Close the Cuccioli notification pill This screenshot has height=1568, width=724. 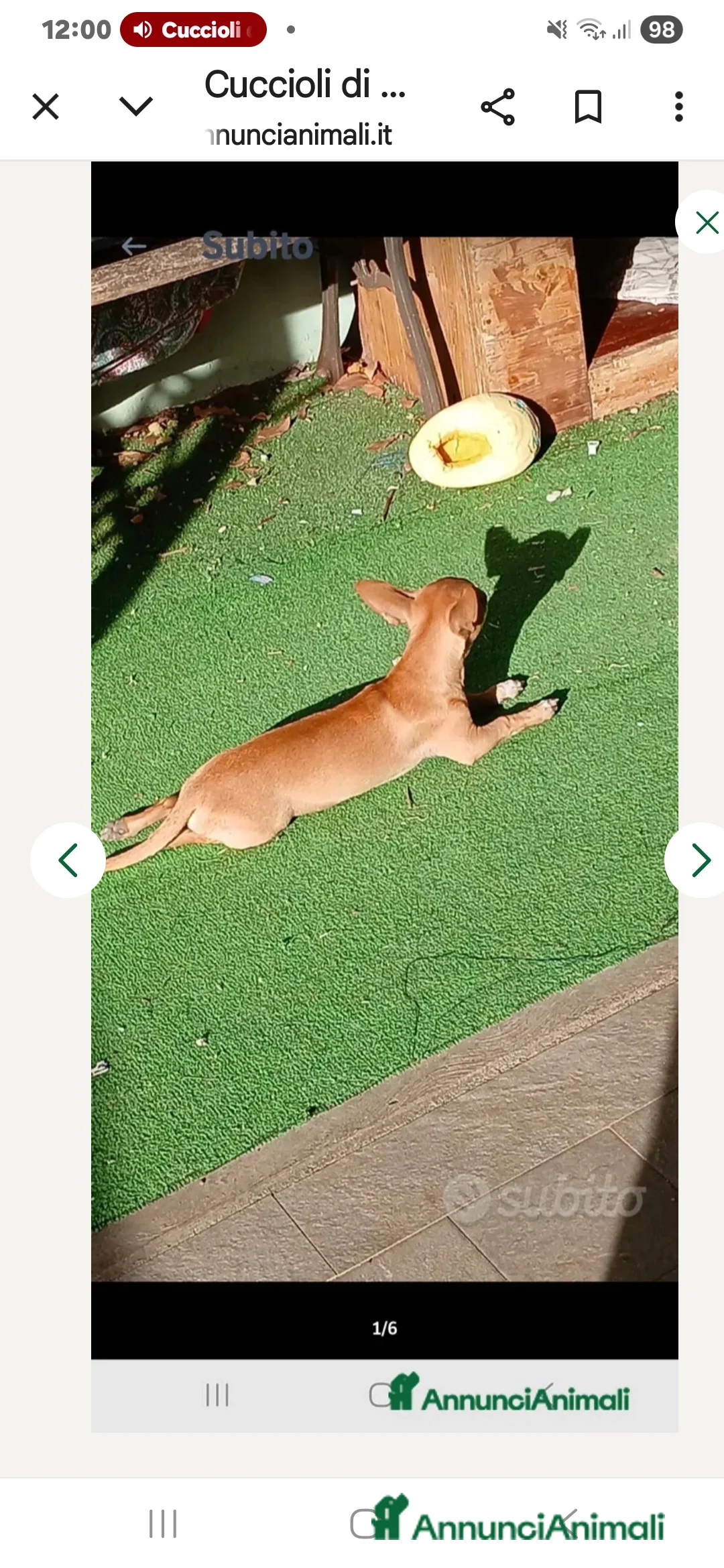pyautogui.click(x=192, y=29)
